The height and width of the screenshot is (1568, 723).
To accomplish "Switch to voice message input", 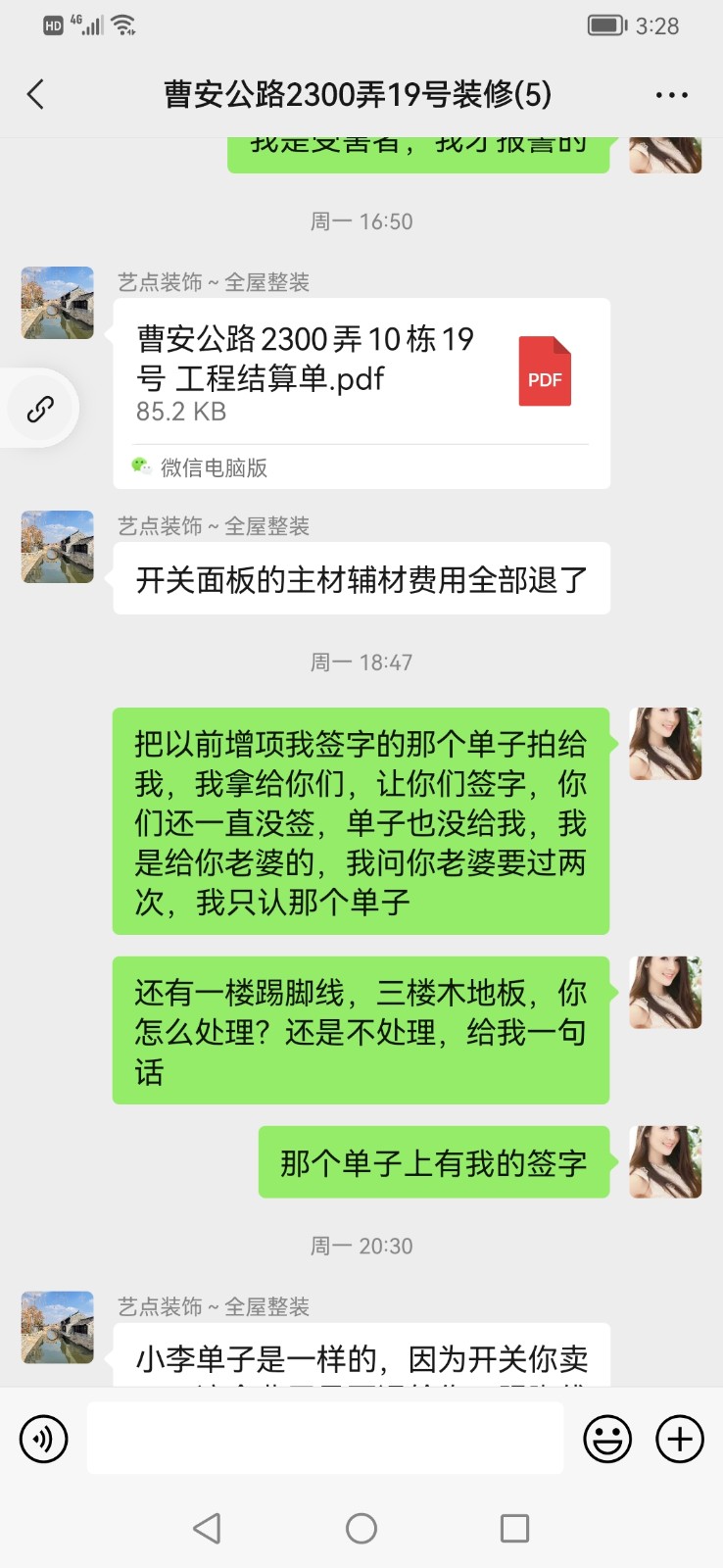I will click(x=44, y=1440).
